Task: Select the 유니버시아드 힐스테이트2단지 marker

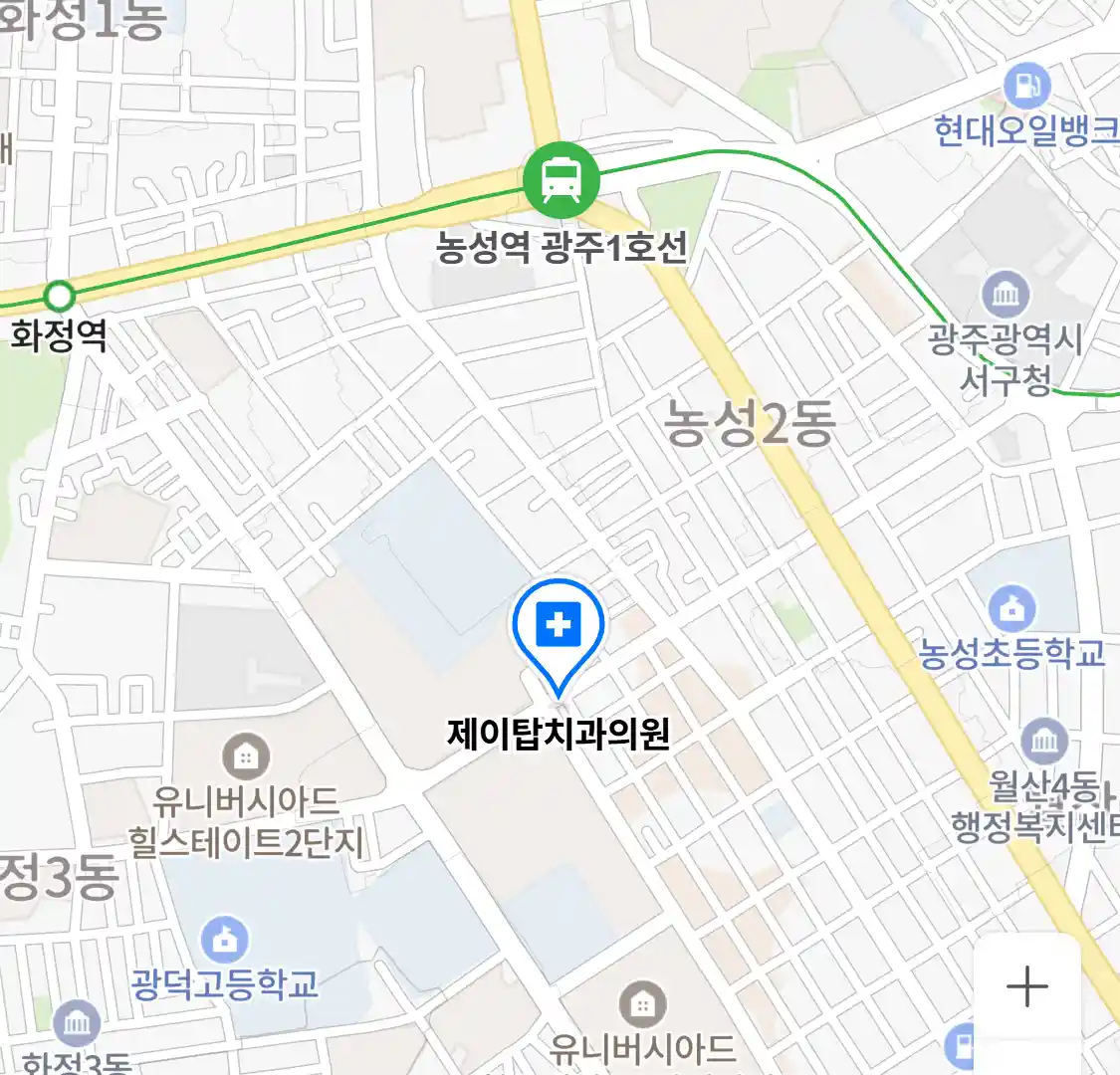Action: [x=245, y=758]
